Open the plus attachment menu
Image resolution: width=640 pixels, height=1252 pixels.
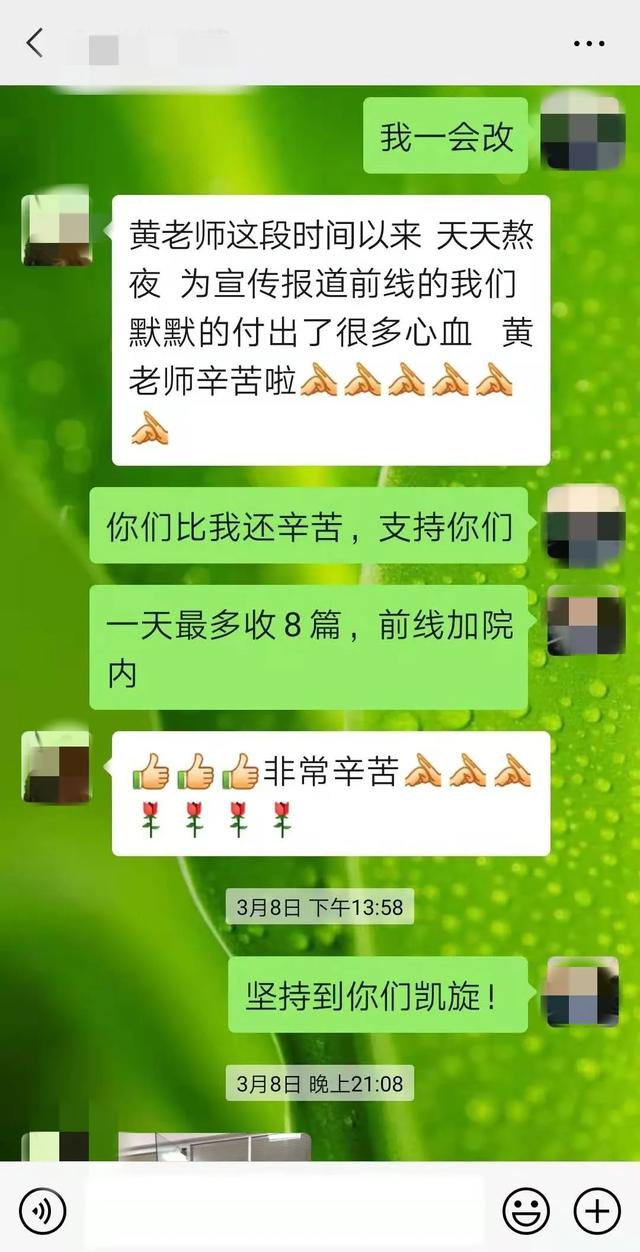(596, 1212)
